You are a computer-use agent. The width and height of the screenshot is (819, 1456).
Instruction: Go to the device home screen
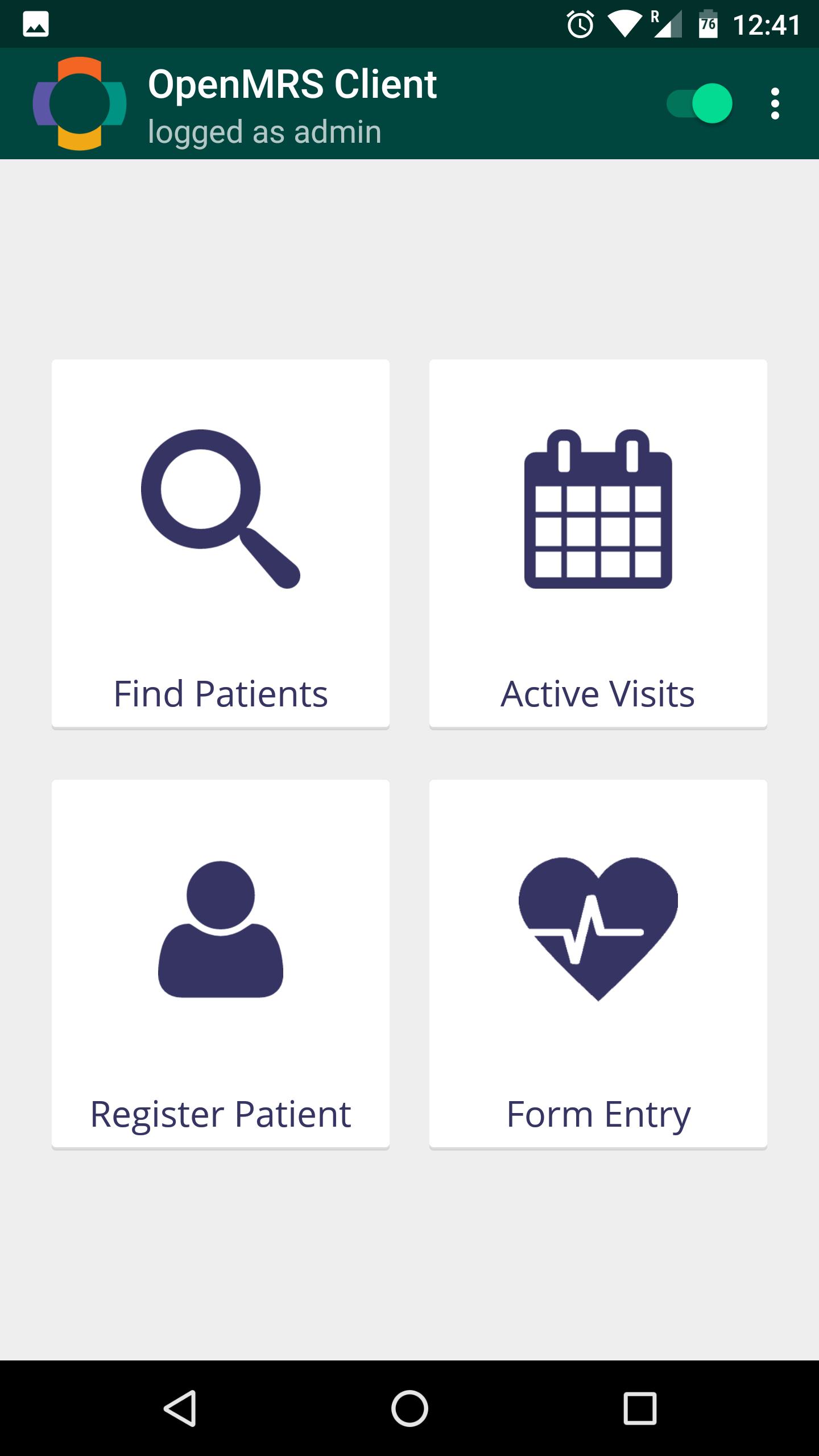click(x=409, y=1408)
